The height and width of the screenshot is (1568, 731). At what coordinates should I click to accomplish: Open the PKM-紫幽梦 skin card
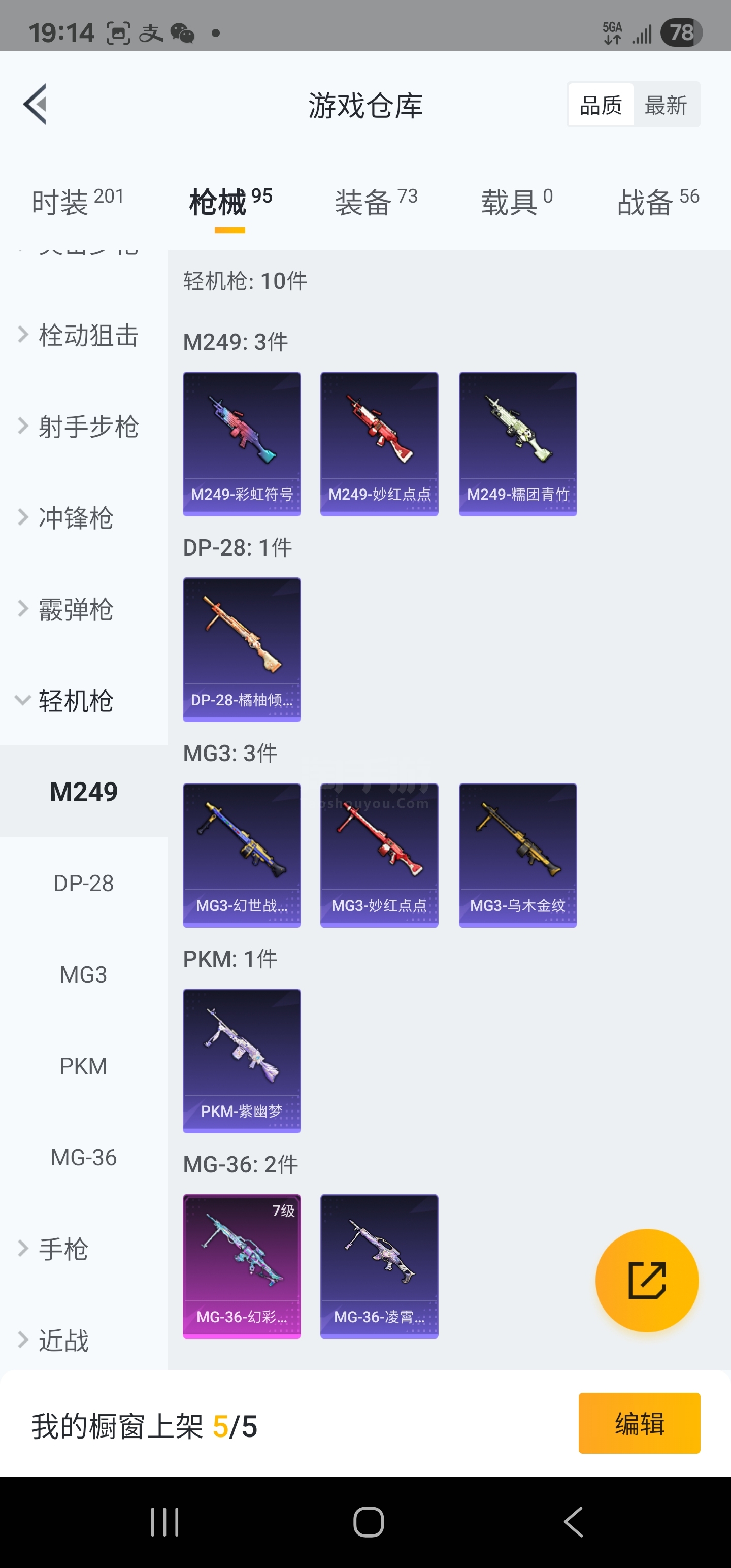tap(242, 1060)
